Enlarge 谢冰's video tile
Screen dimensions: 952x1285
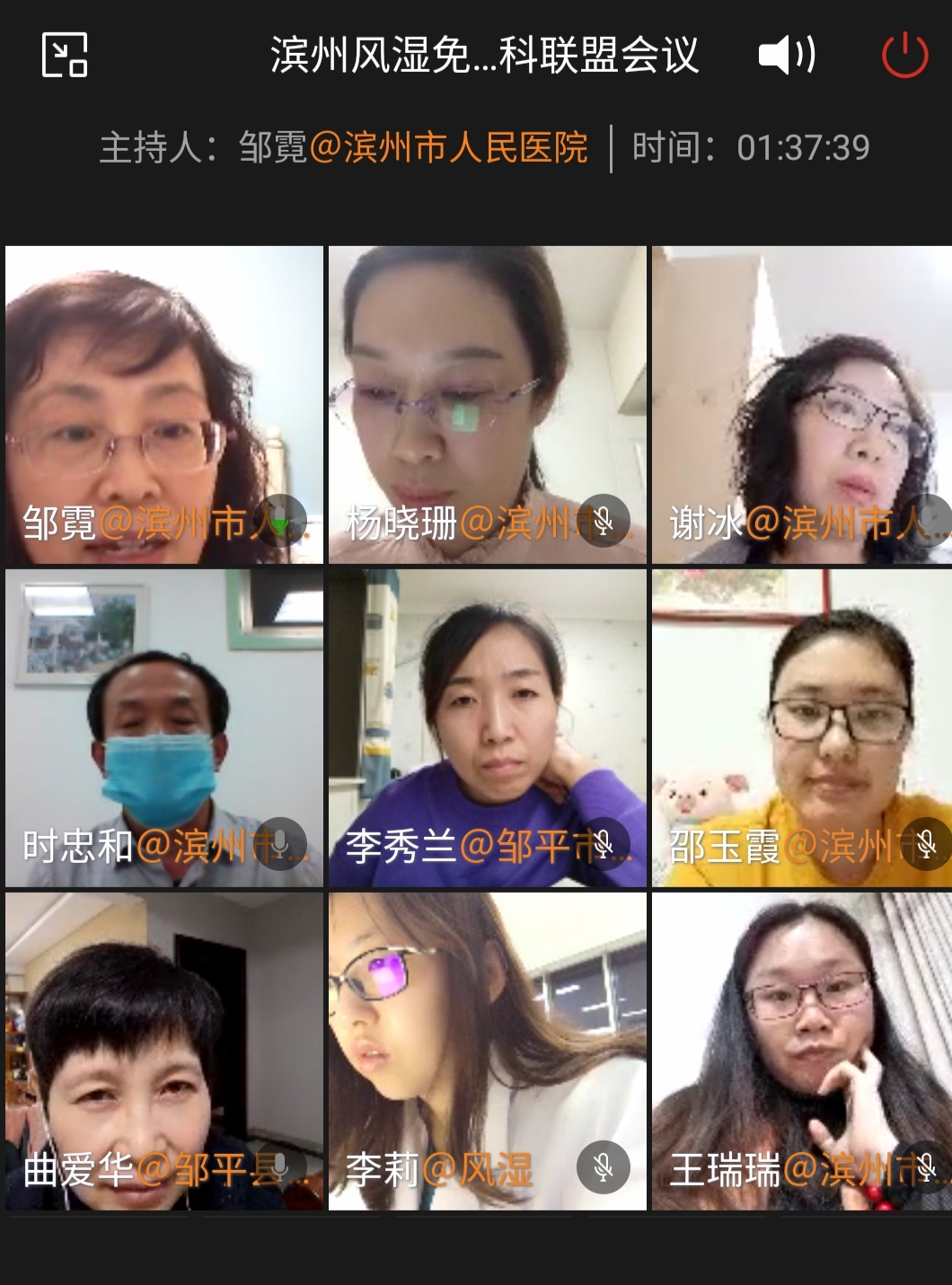[801, 404]
